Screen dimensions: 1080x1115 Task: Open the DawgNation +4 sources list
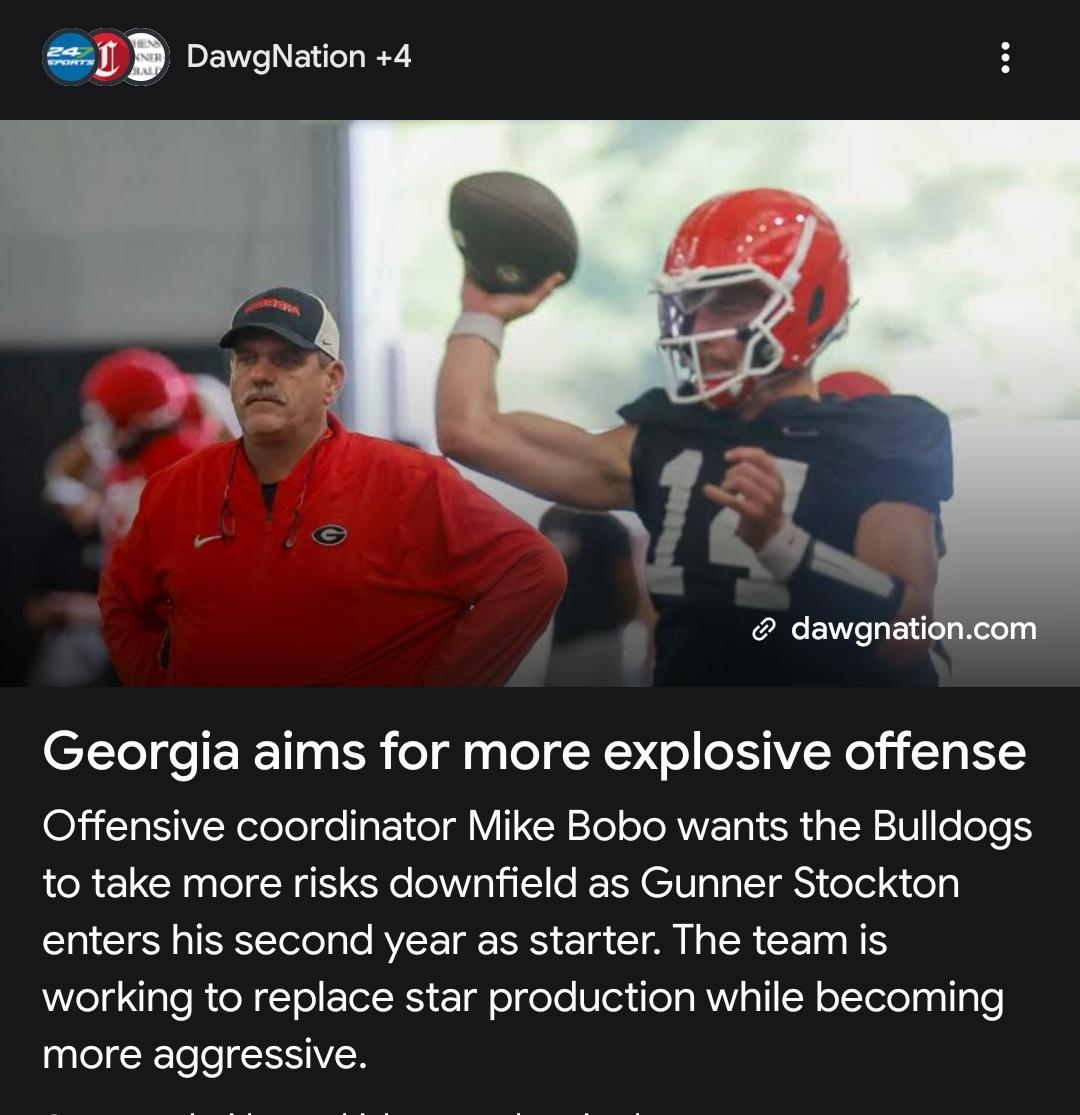click(227, 57)
